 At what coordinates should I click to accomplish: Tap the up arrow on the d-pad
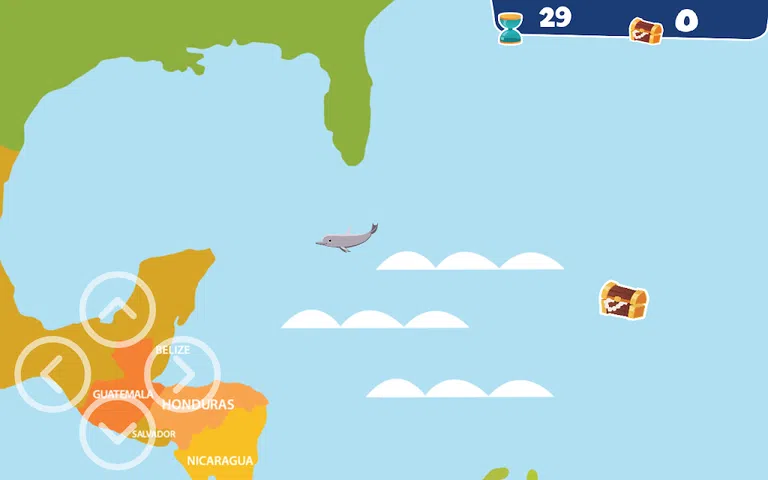(117, 309)
